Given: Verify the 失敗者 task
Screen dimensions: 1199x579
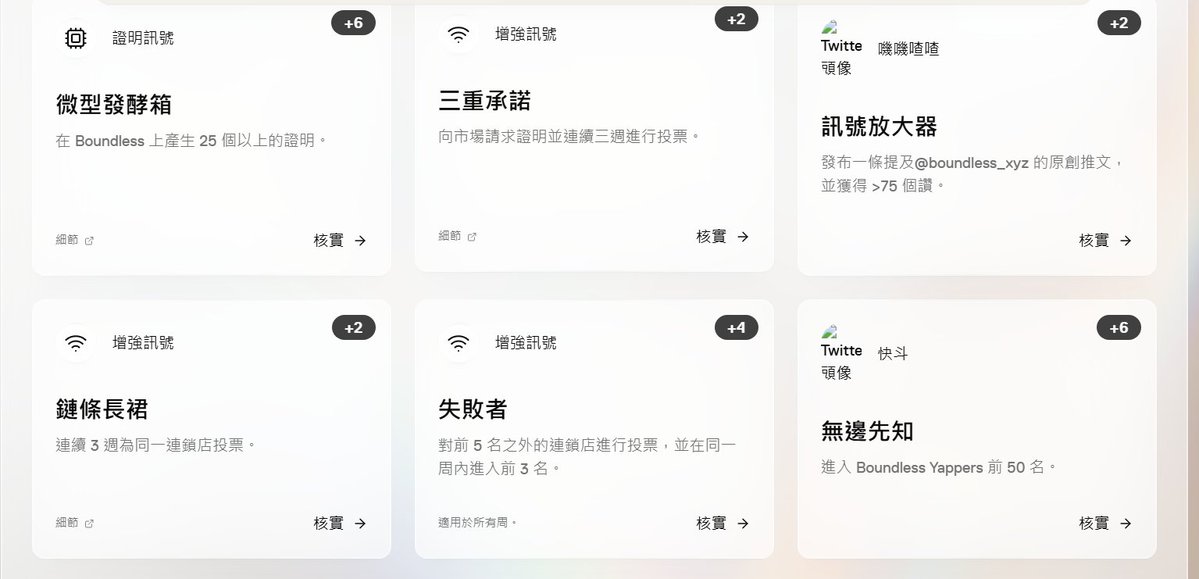Looking at the screenshot, I should [x=722, y=523].
